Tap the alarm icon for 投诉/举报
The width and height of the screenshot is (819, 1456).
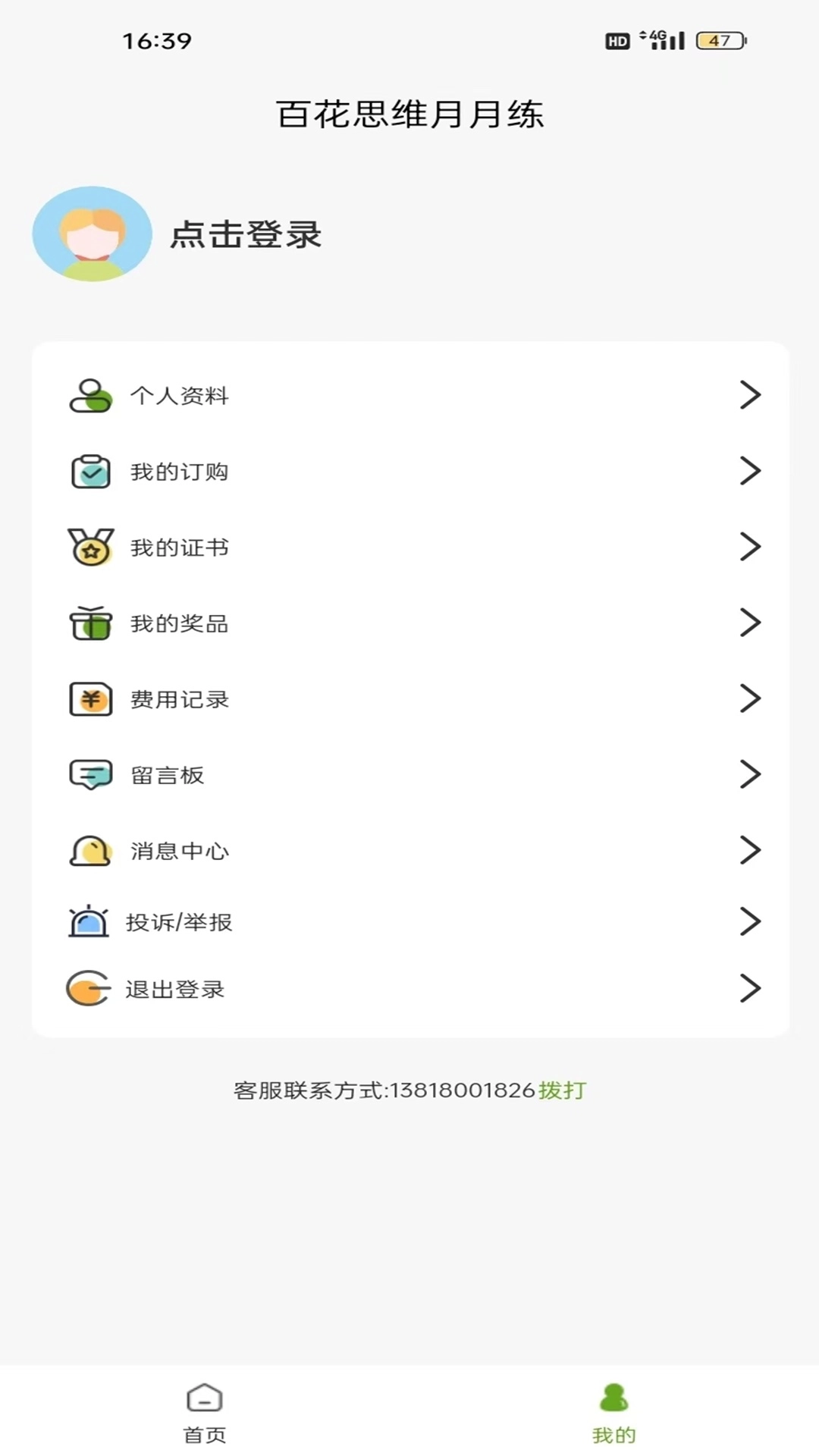click(91, 922)
